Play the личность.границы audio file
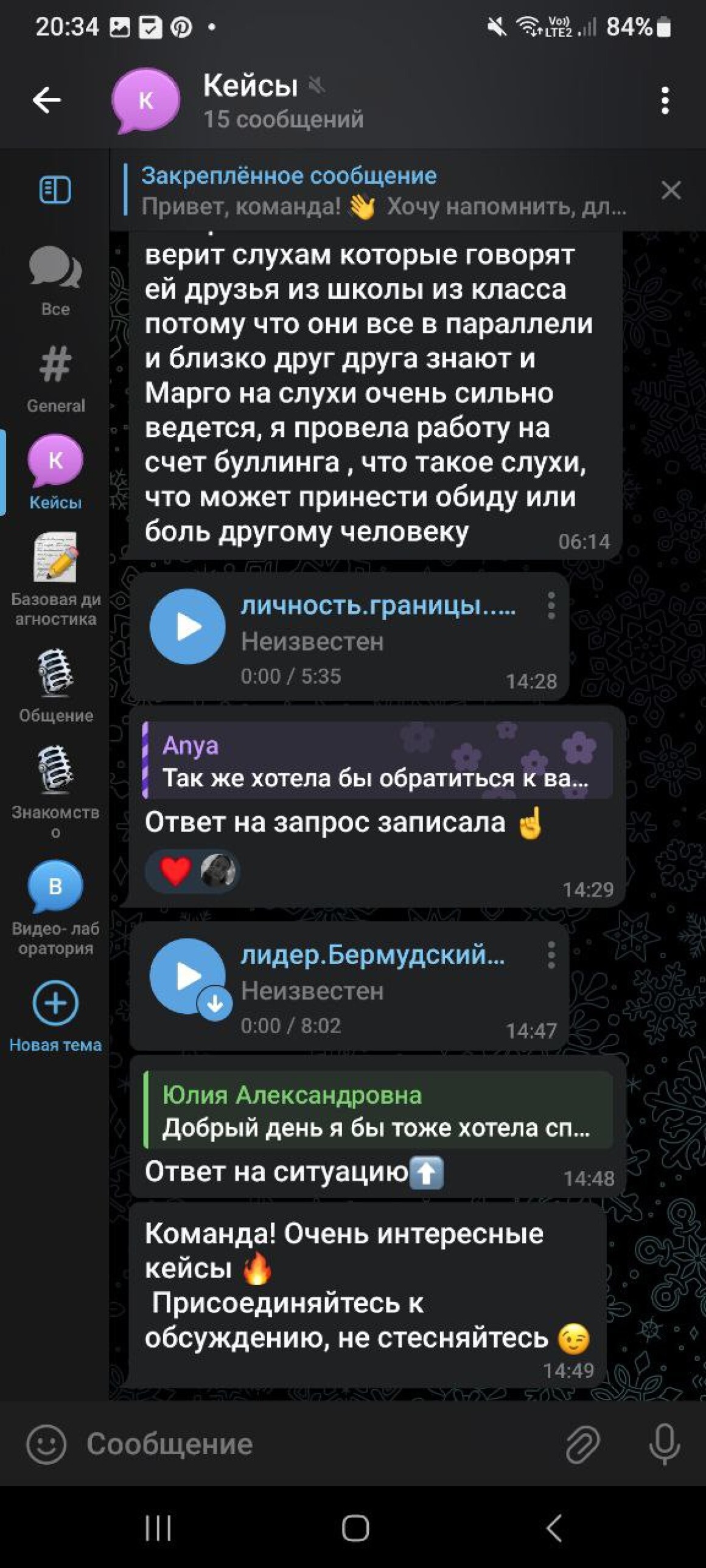 pyautogui.click(x=187, y=626)
